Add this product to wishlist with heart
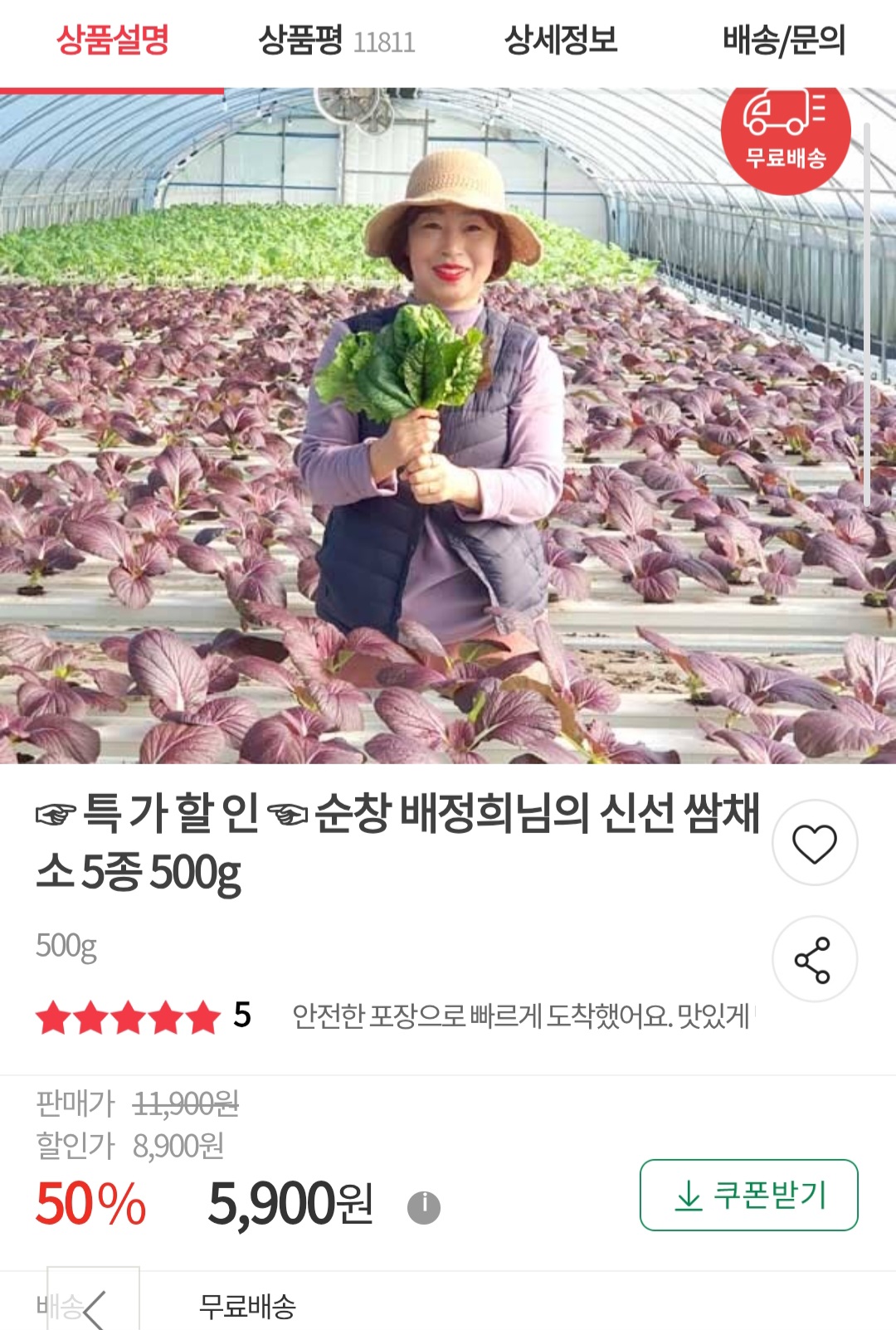This screenshot has width=896, height=1330. (x=814, y=843)
